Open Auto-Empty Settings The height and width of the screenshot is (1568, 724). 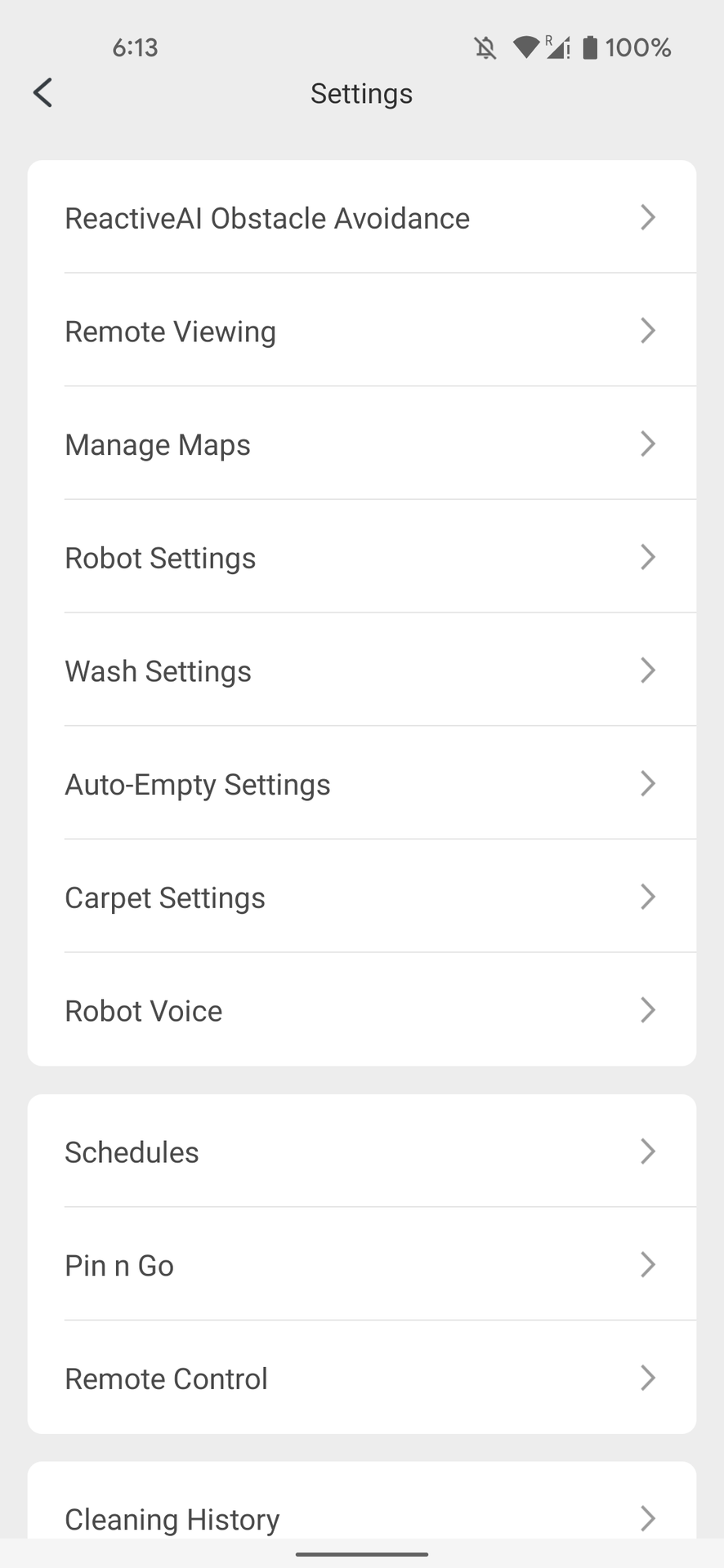(x=361, y=784)
